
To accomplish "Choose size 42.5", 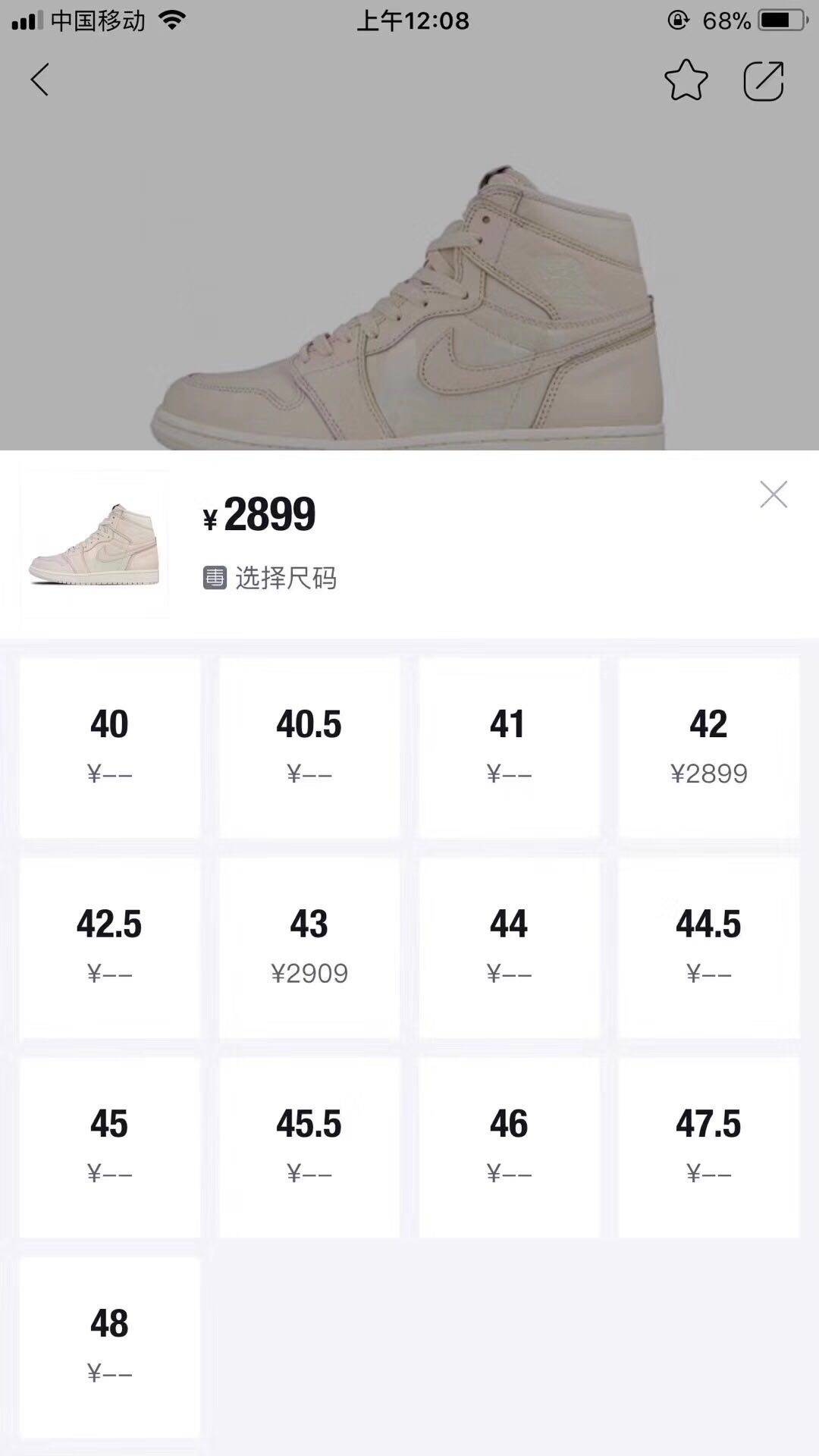I will pyautogui.click(x=110, y=947).
